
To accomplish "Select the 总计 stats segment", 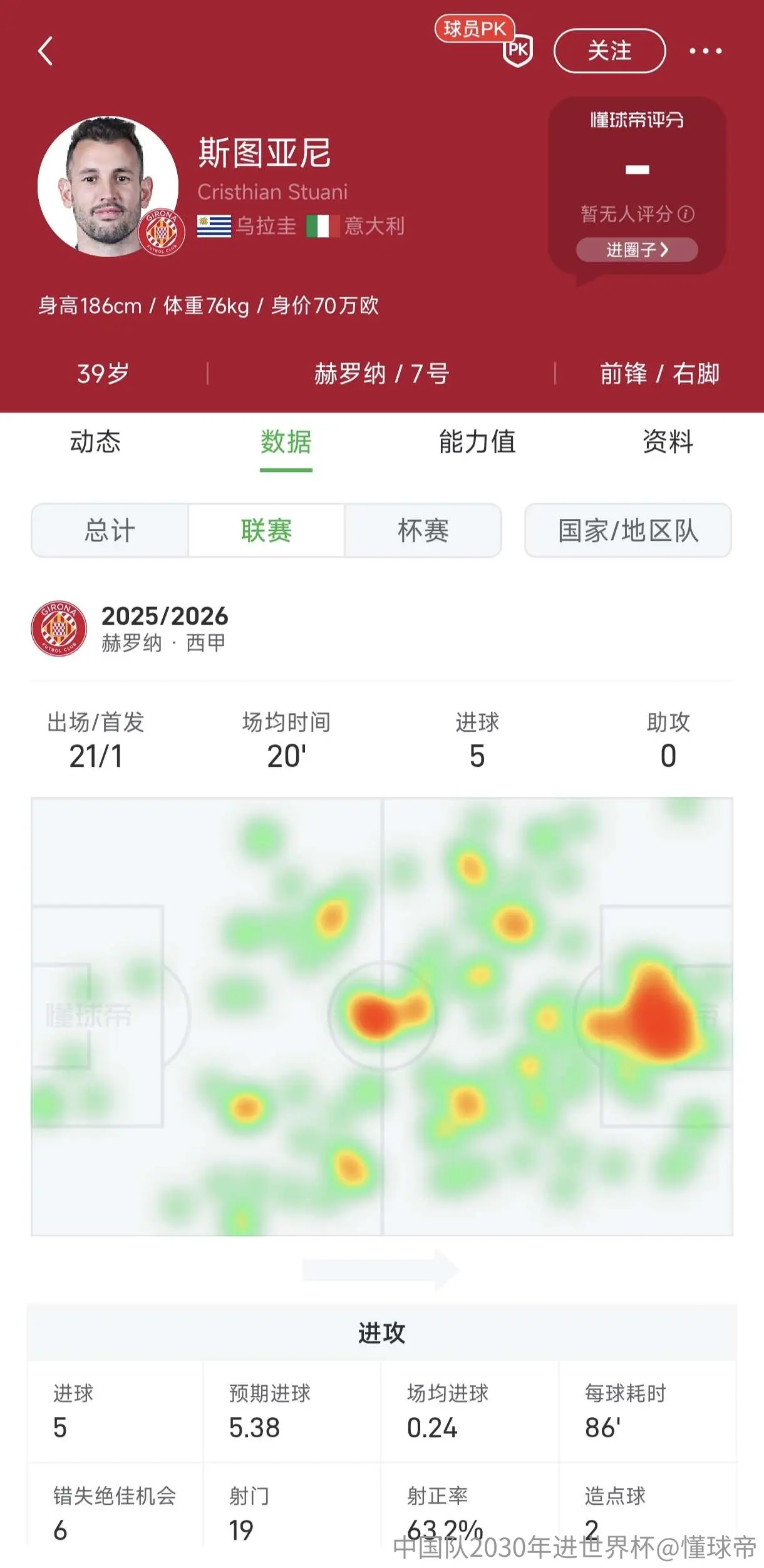I will [110, 530].
